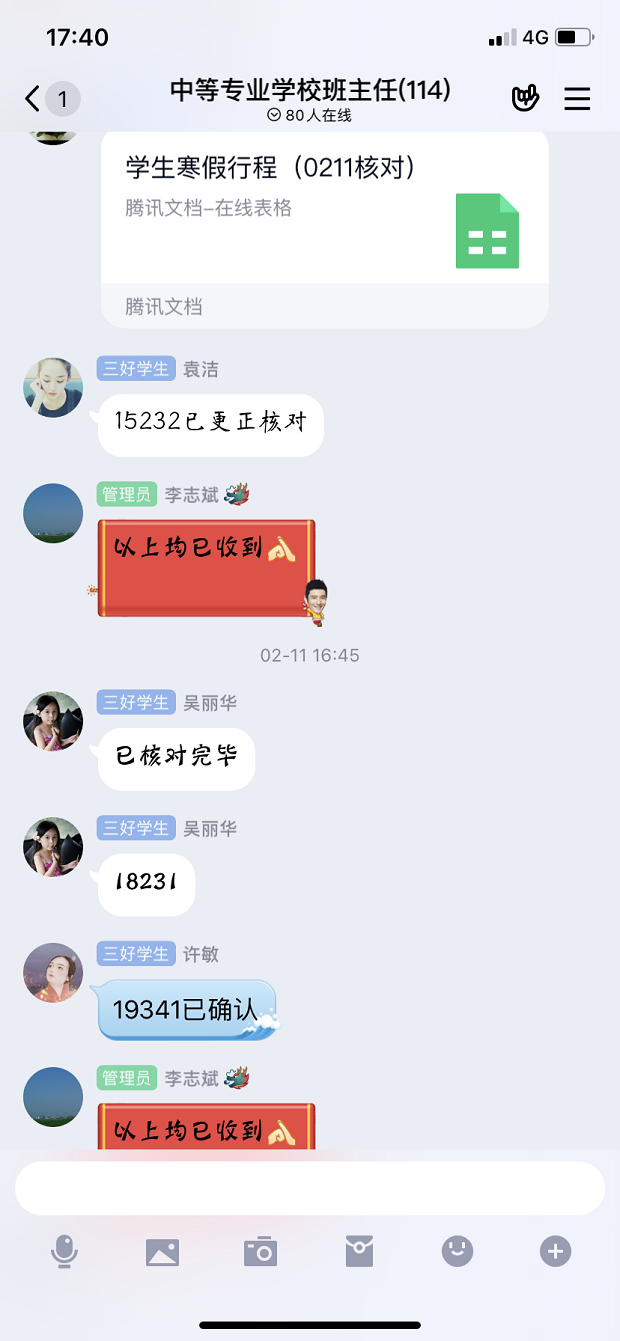Image resolution: width=620 pixels, height=1341 pixels.
Task: Tap the hand gesture icon in header
Action: tap(525, 98)
